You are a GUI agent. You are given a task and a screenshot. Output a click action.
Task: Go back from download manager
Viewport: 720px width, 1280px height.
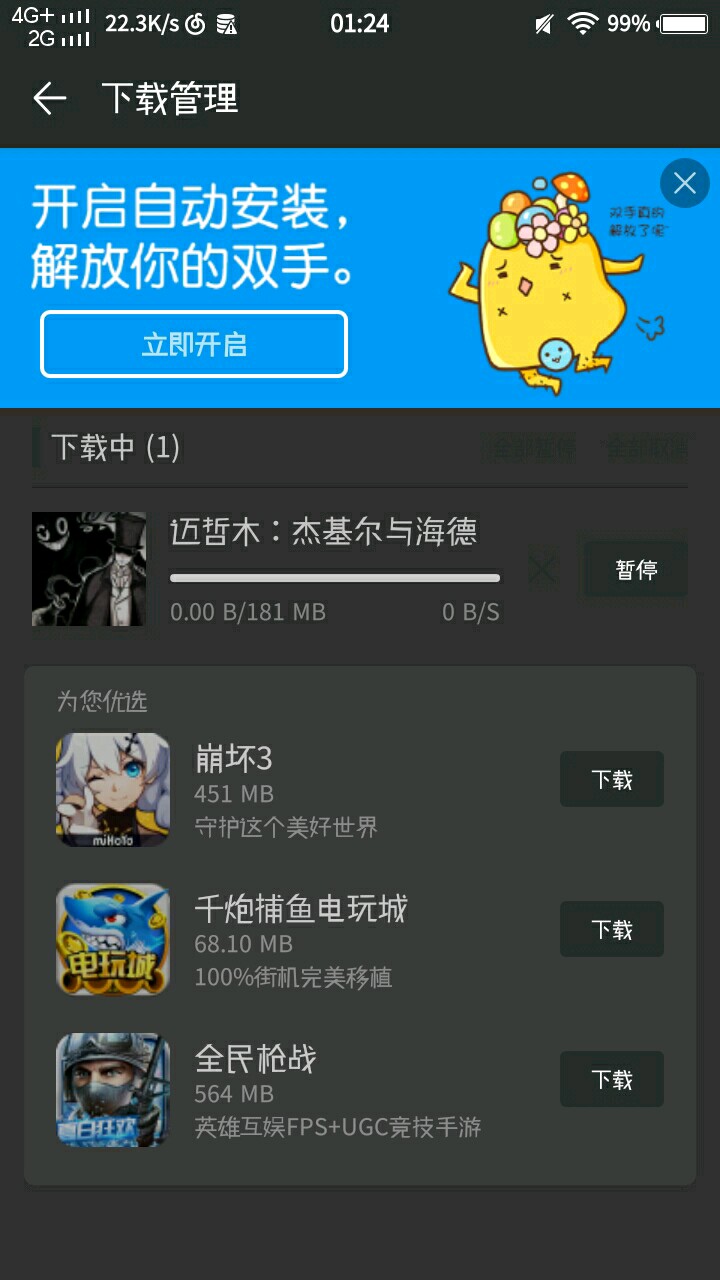pyautogui.click(x=49, y=98)
